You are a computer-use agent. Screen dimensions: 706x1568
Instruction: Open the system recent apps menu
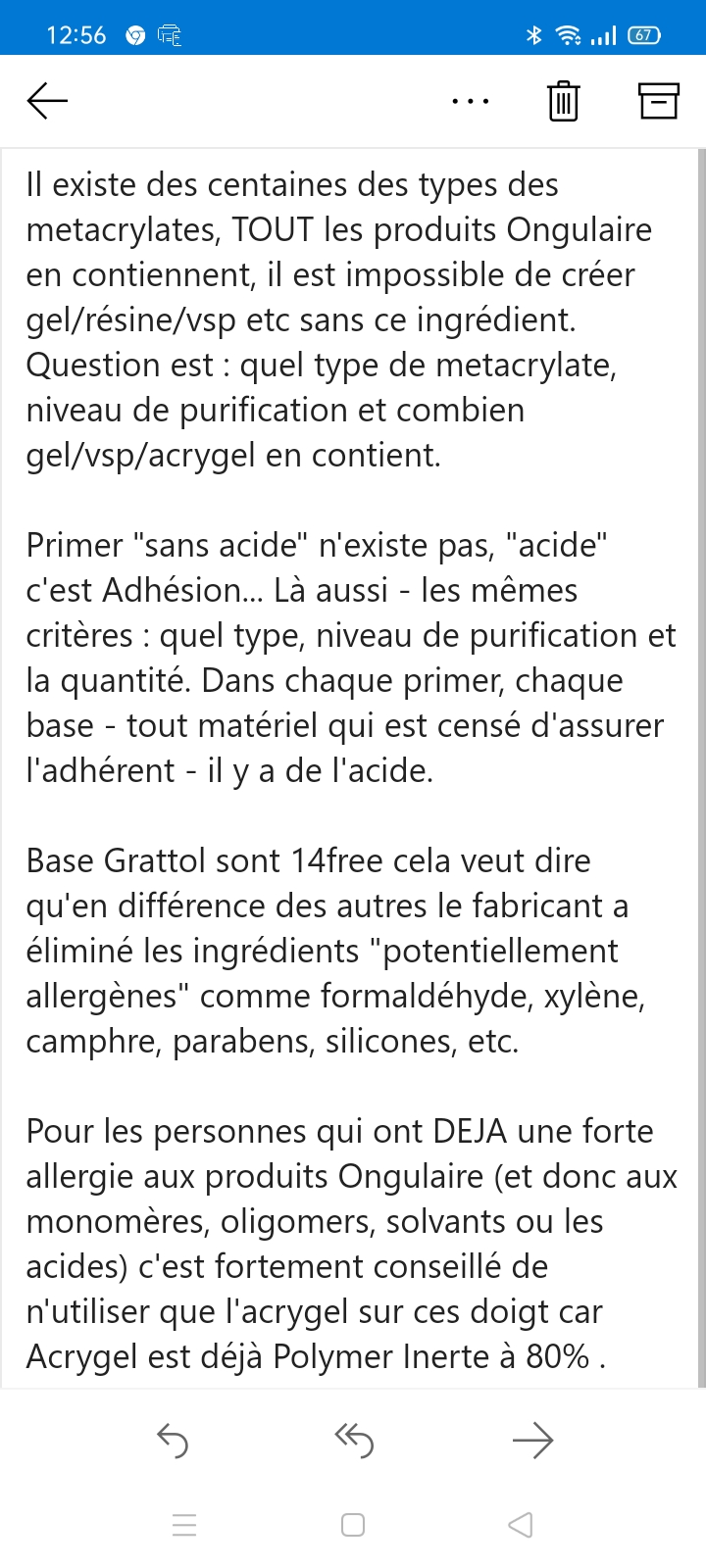pyautogui.click(x=184, y=1525)
